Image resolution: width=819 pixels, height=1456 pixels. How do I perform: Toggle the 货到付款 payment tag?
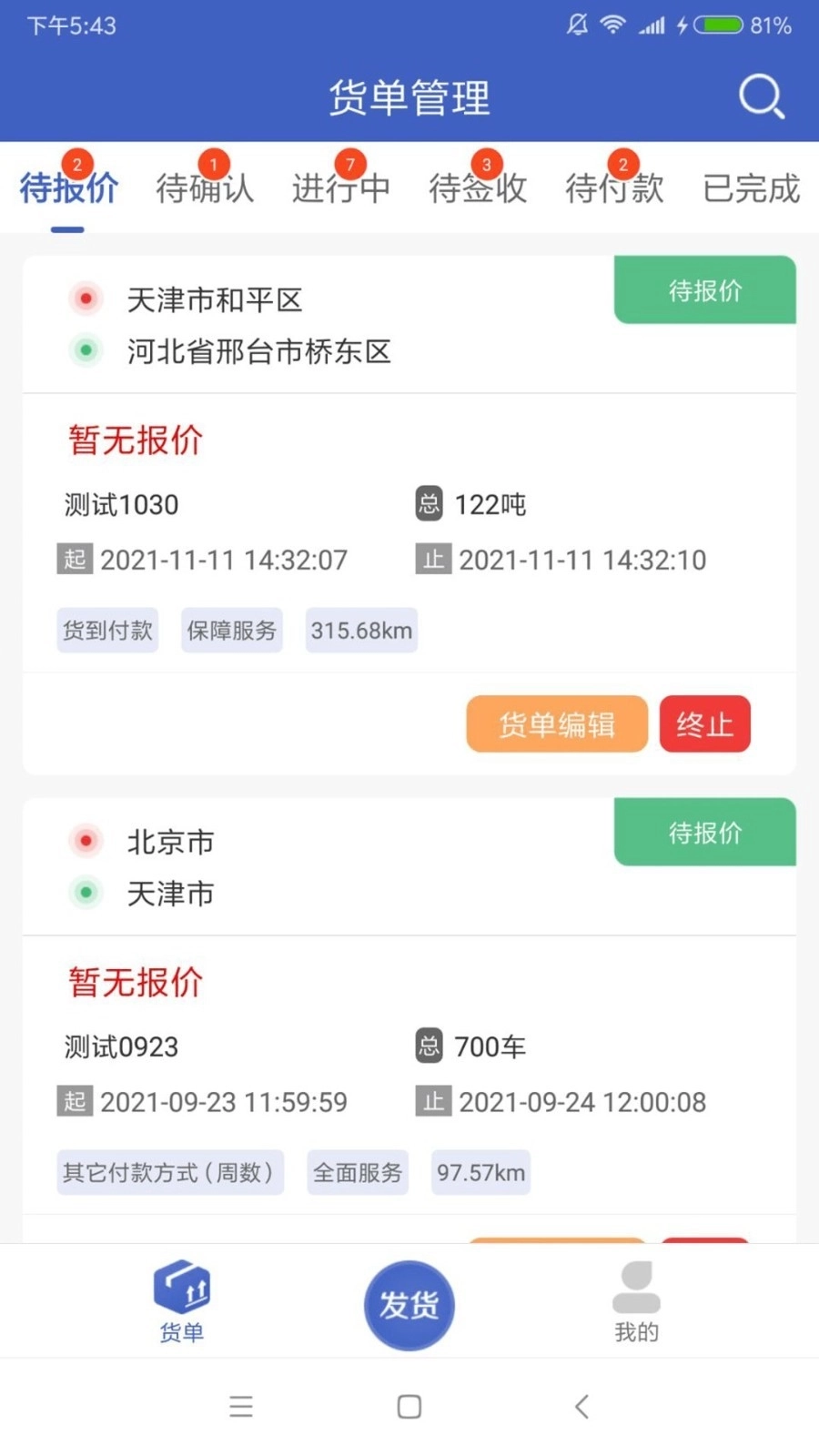coord(106,630)
